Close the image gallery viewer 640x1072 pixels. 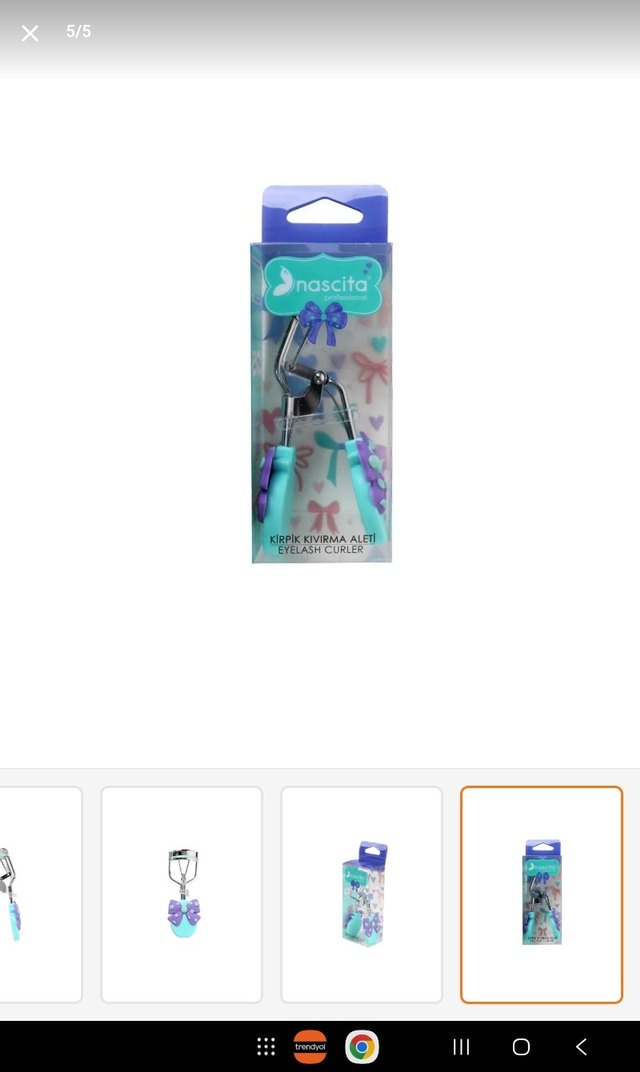30,33
